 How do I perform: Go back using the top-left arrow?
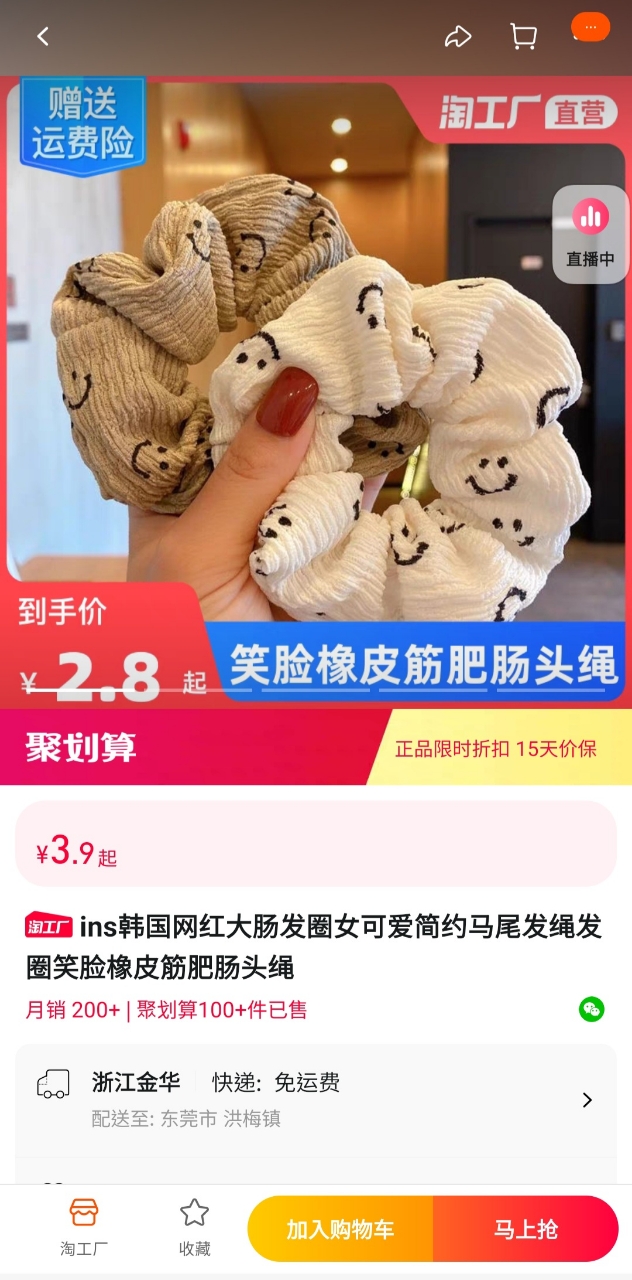[x=42, y=37]
